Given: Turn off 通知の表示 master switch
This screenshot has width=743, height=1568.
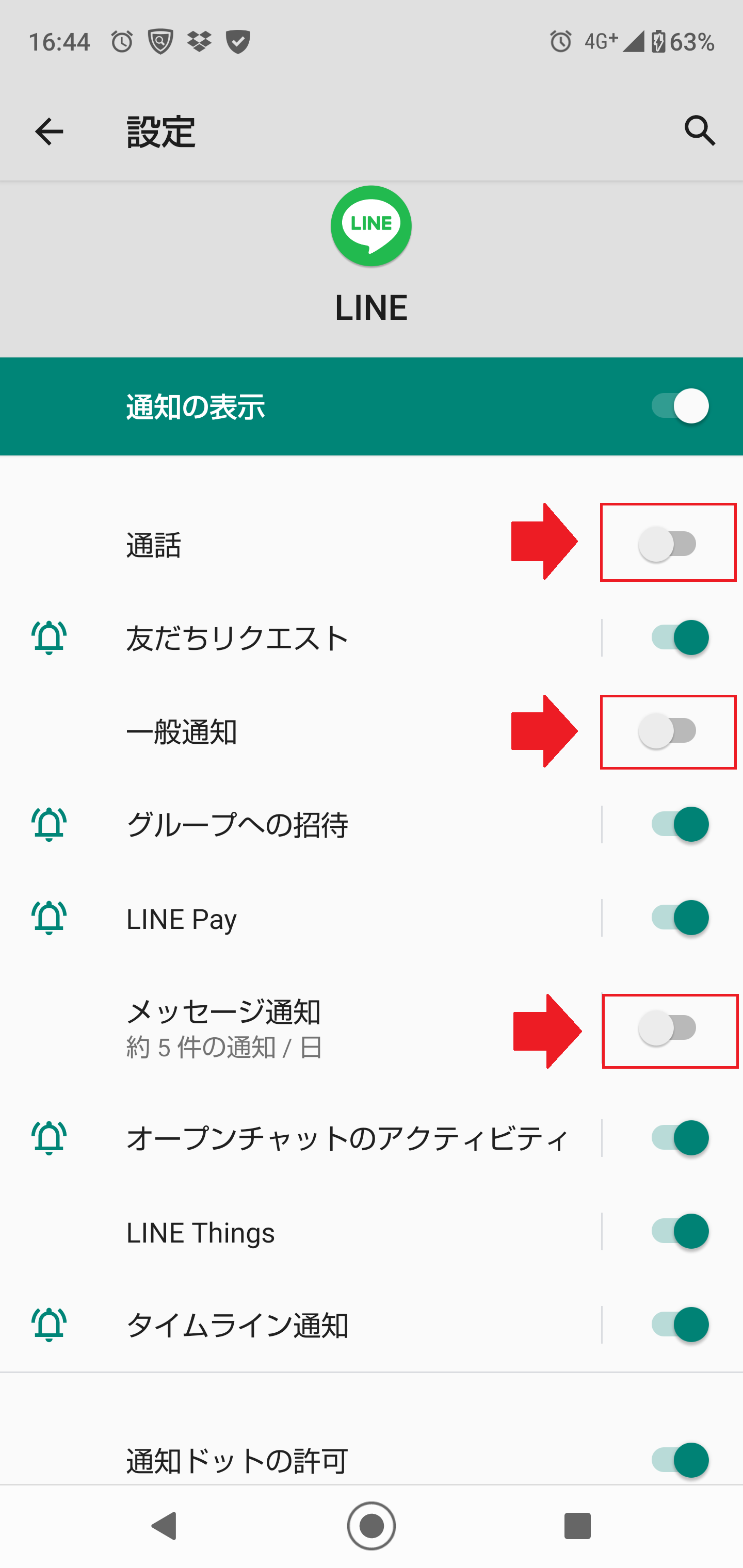Looking at the screenshot, I should (x=679, y=406).
